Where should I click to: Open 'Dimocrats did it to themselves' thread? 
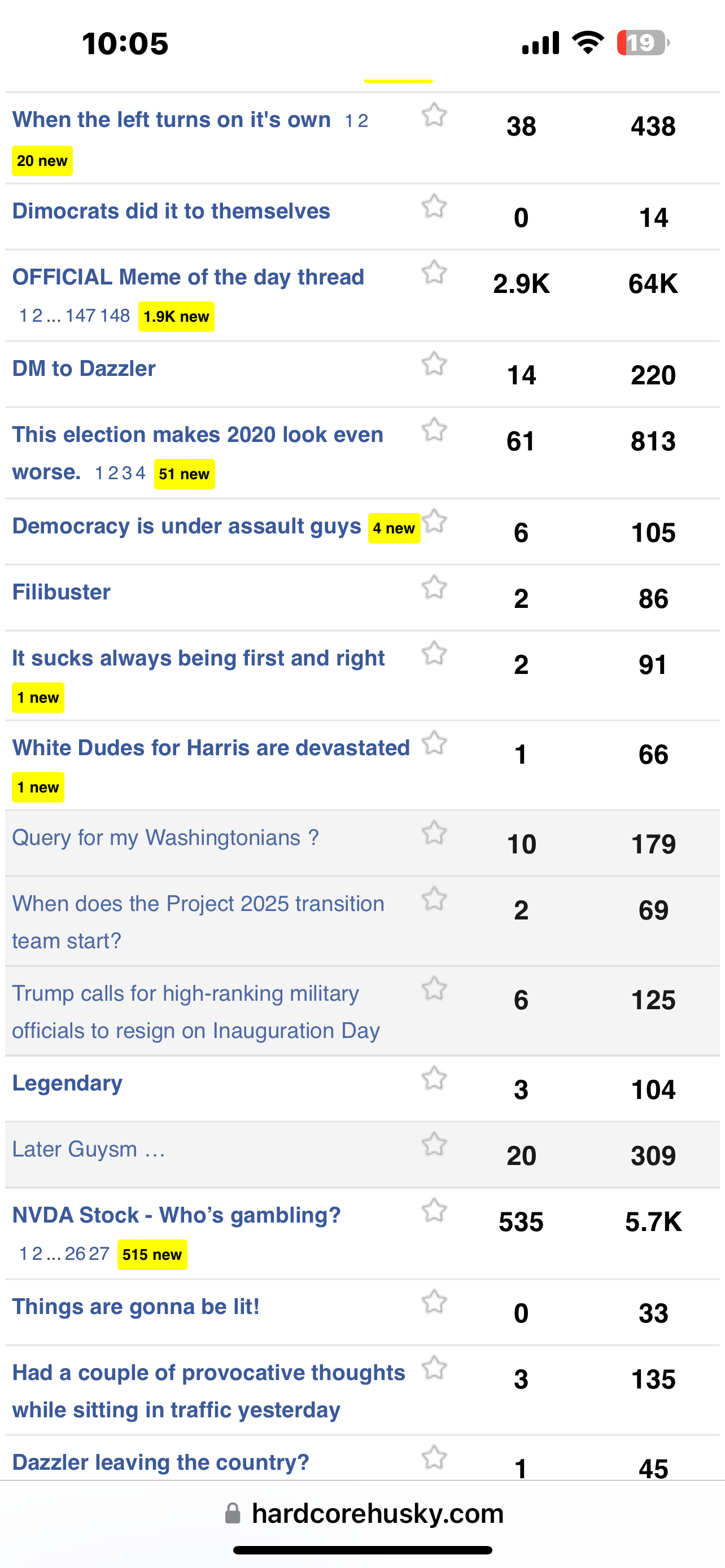(171, 211)
